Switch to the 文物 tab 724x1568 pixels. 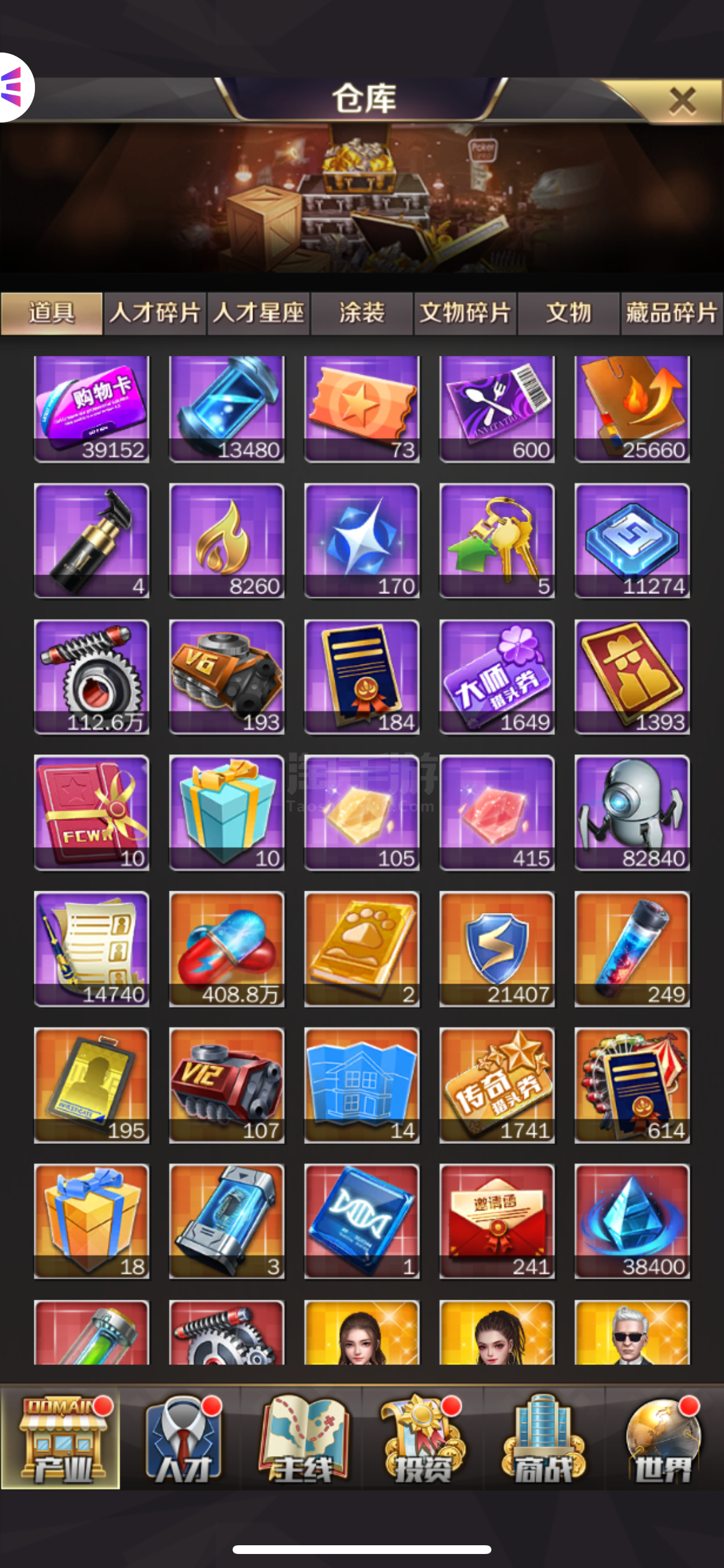click(568, 313)
